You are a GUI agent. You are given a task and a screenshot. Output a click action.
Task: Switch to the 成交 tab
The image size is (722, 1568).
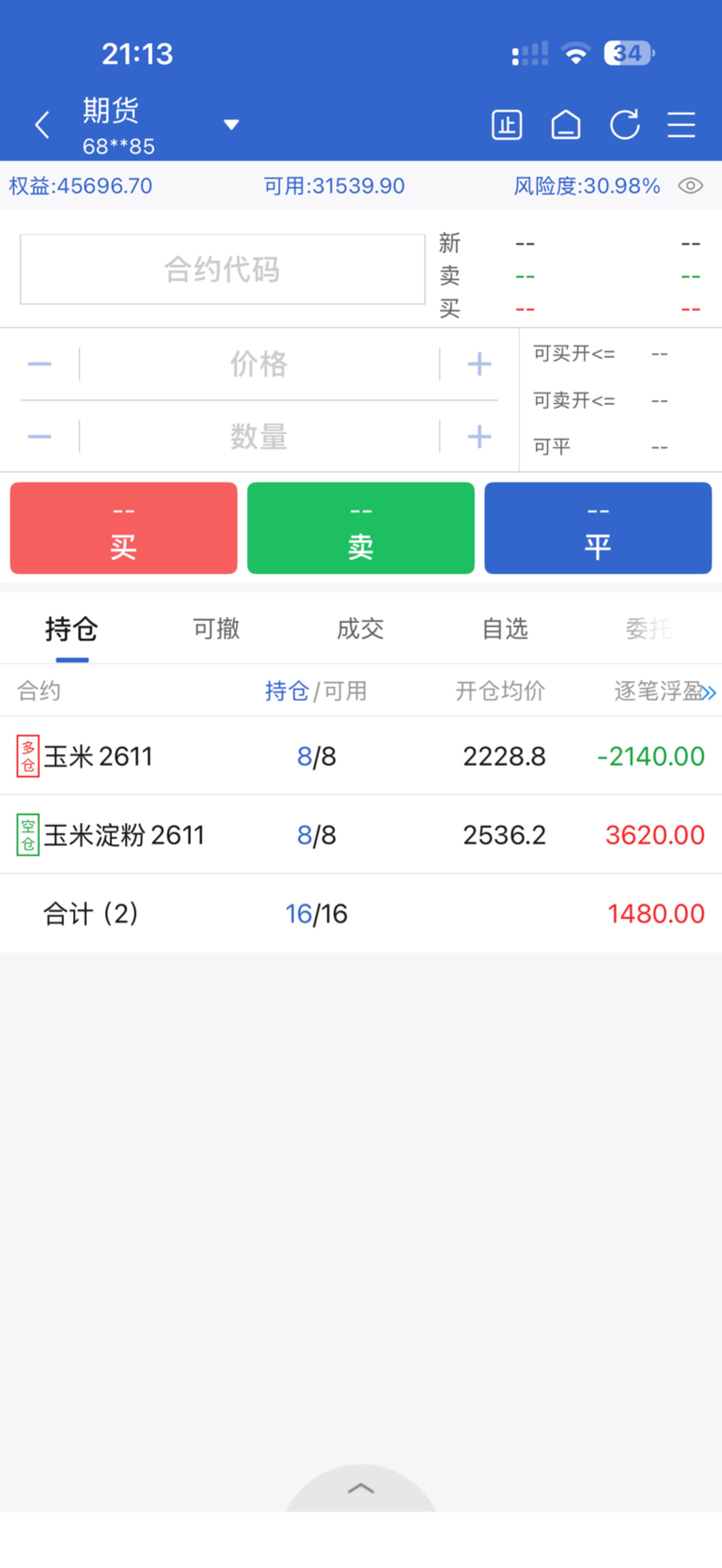361,629
